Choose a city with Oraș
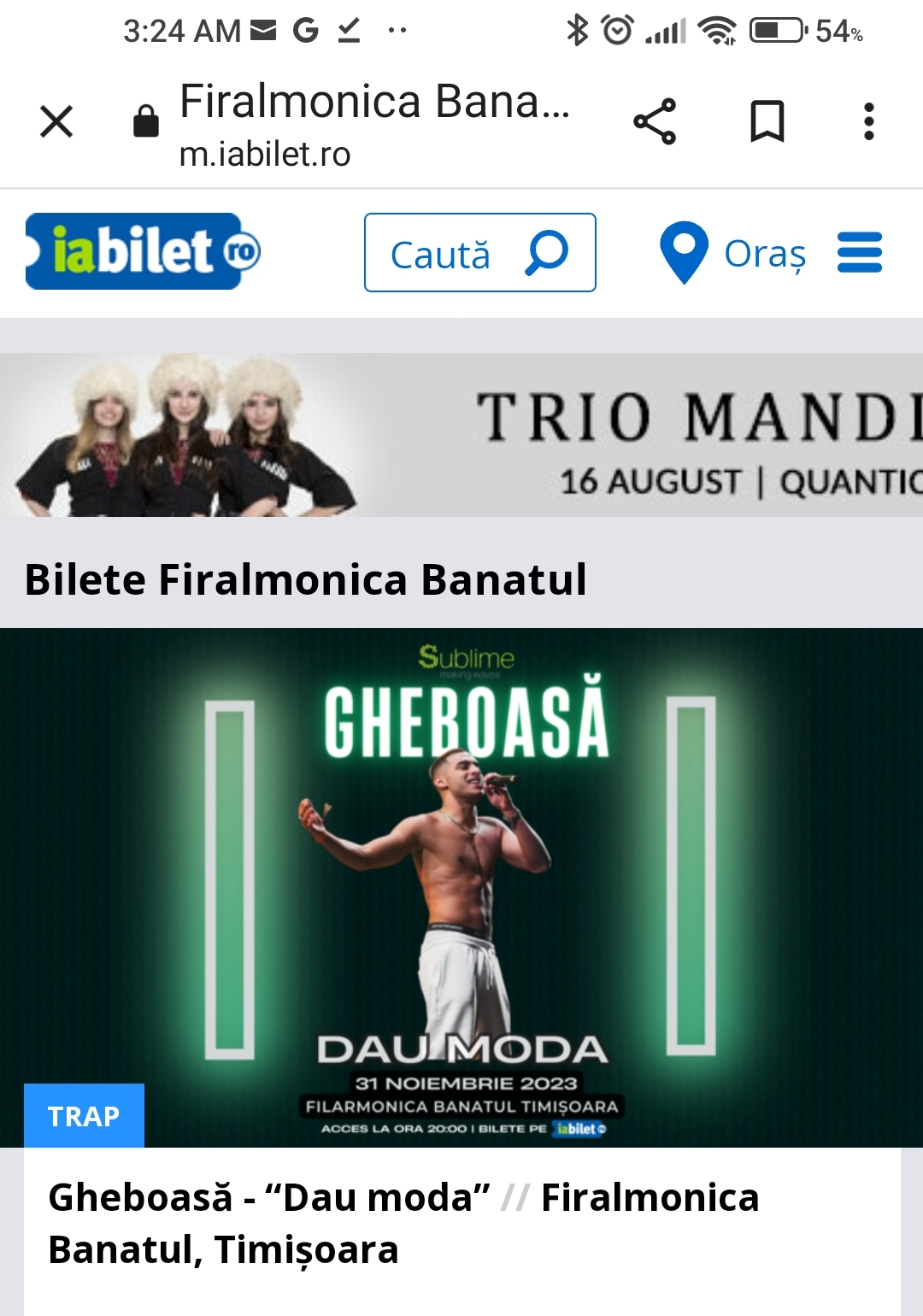923x1316 pixels. coord(733,253)
